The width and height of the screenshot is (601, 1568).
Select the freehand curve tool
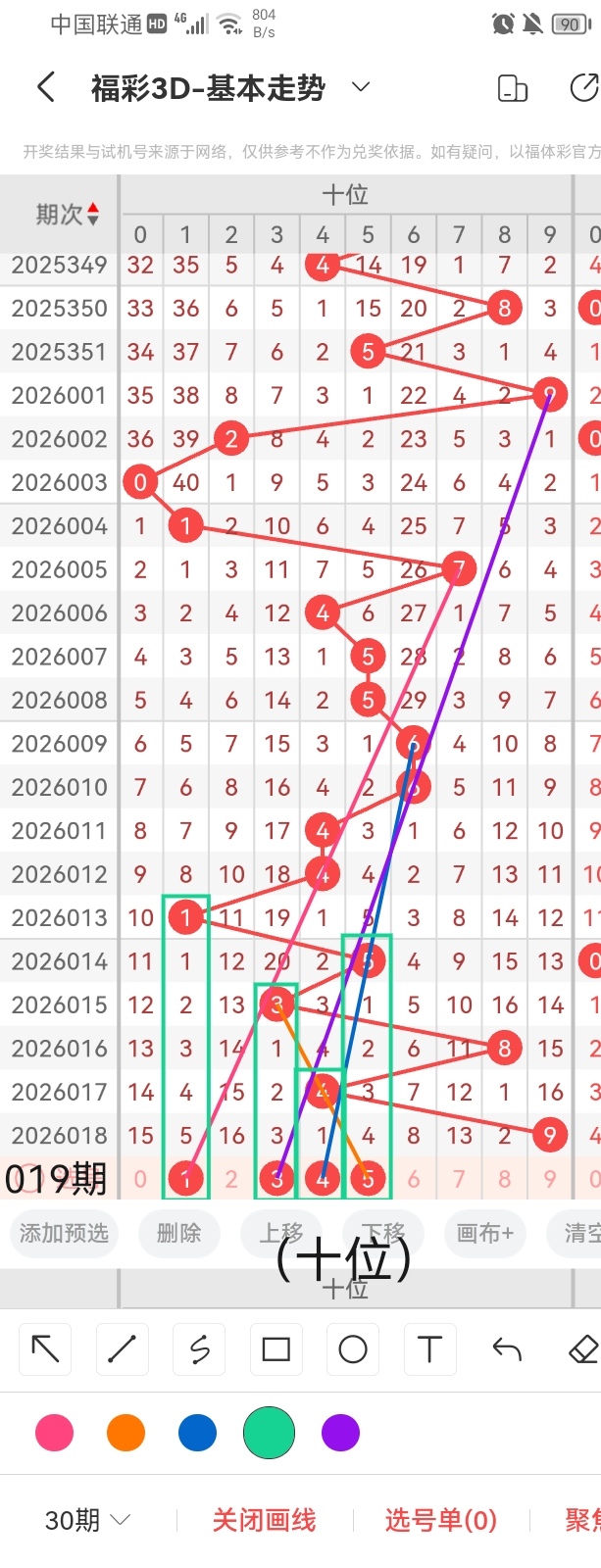pyautogui.click(x=199, y=1349)
